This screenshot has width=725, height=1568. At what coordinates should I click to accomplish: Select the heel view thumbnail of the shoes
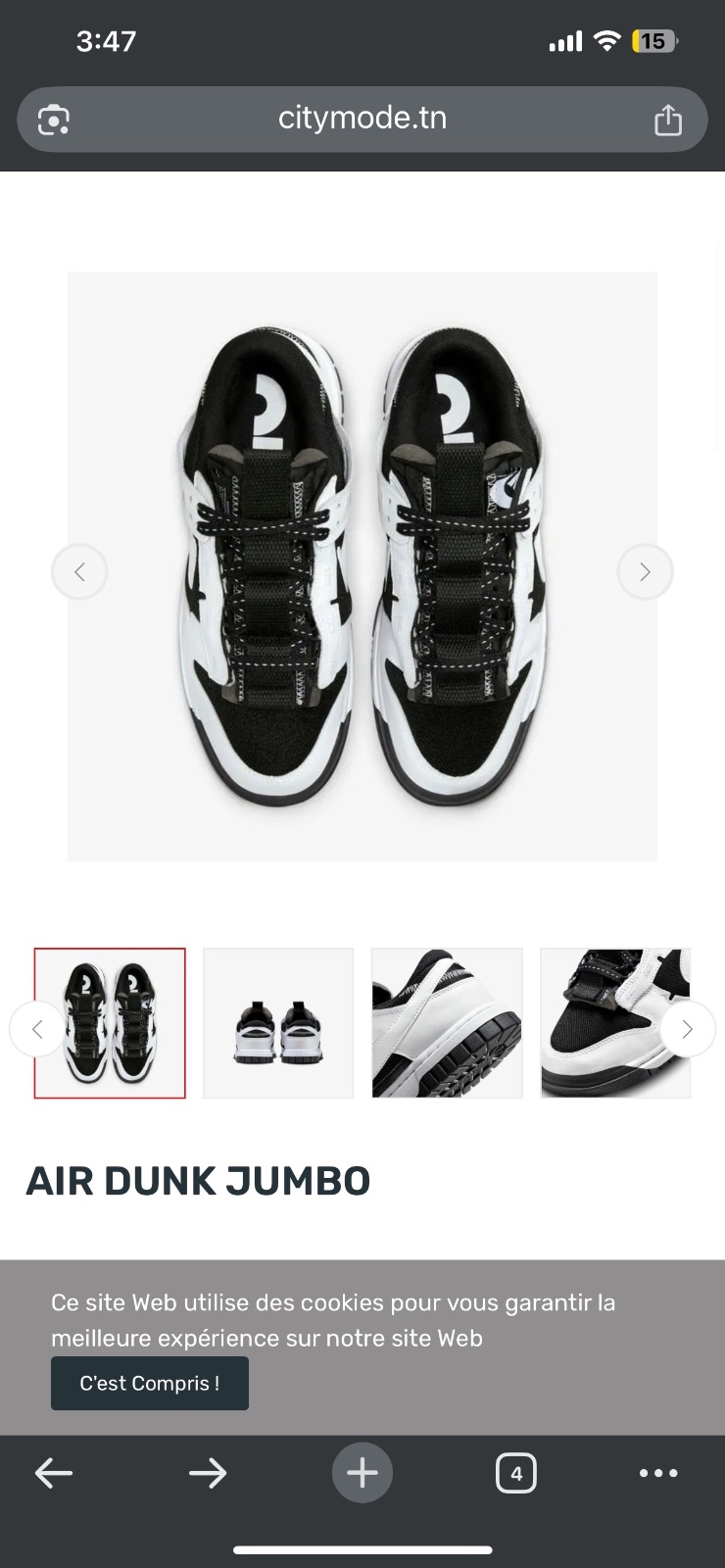(278, 1023)
